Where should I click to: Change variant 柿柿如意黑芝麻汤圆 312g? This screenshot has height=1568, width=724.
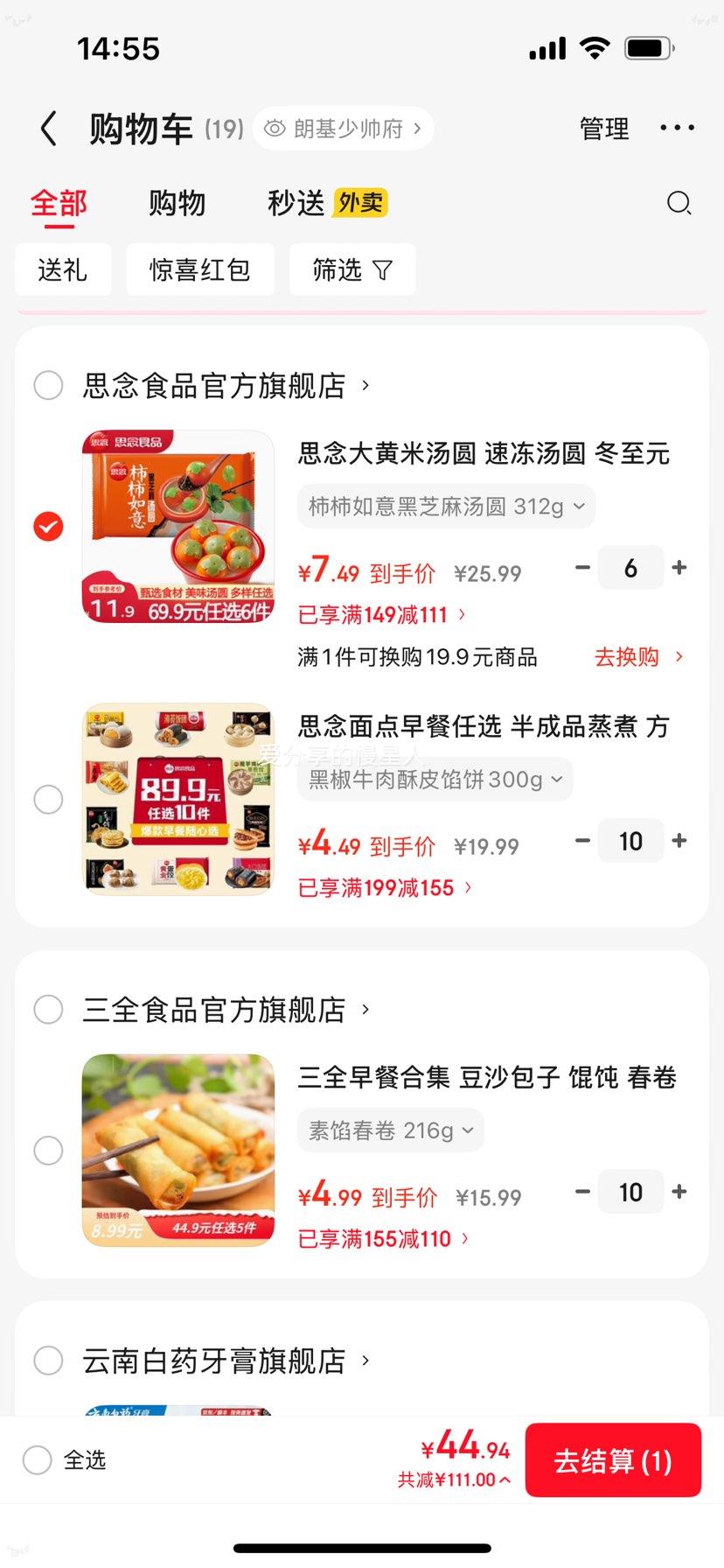pos(446,507)
